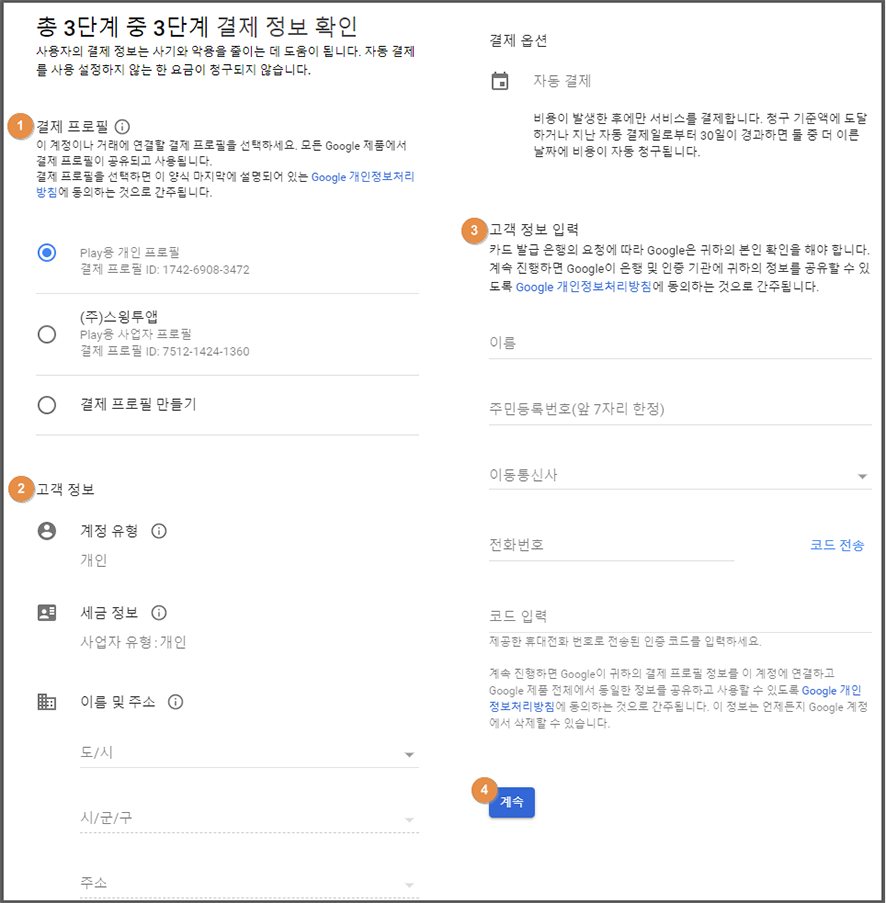
Task: Focus the 코드 입력 field
Action: [680, 616]
